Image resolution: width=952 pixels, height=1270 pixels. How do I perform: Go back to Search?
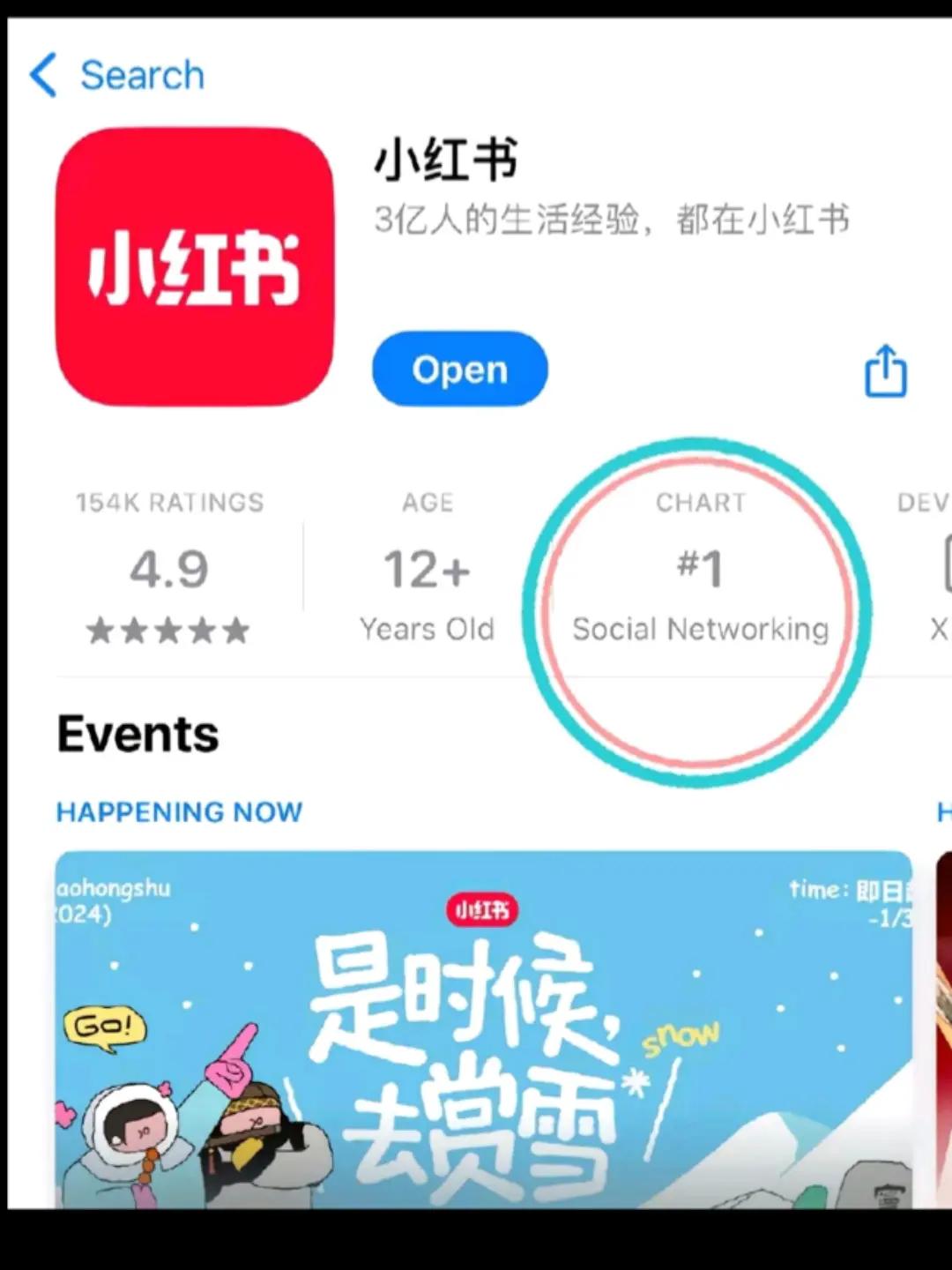click(x=117, y=75)
